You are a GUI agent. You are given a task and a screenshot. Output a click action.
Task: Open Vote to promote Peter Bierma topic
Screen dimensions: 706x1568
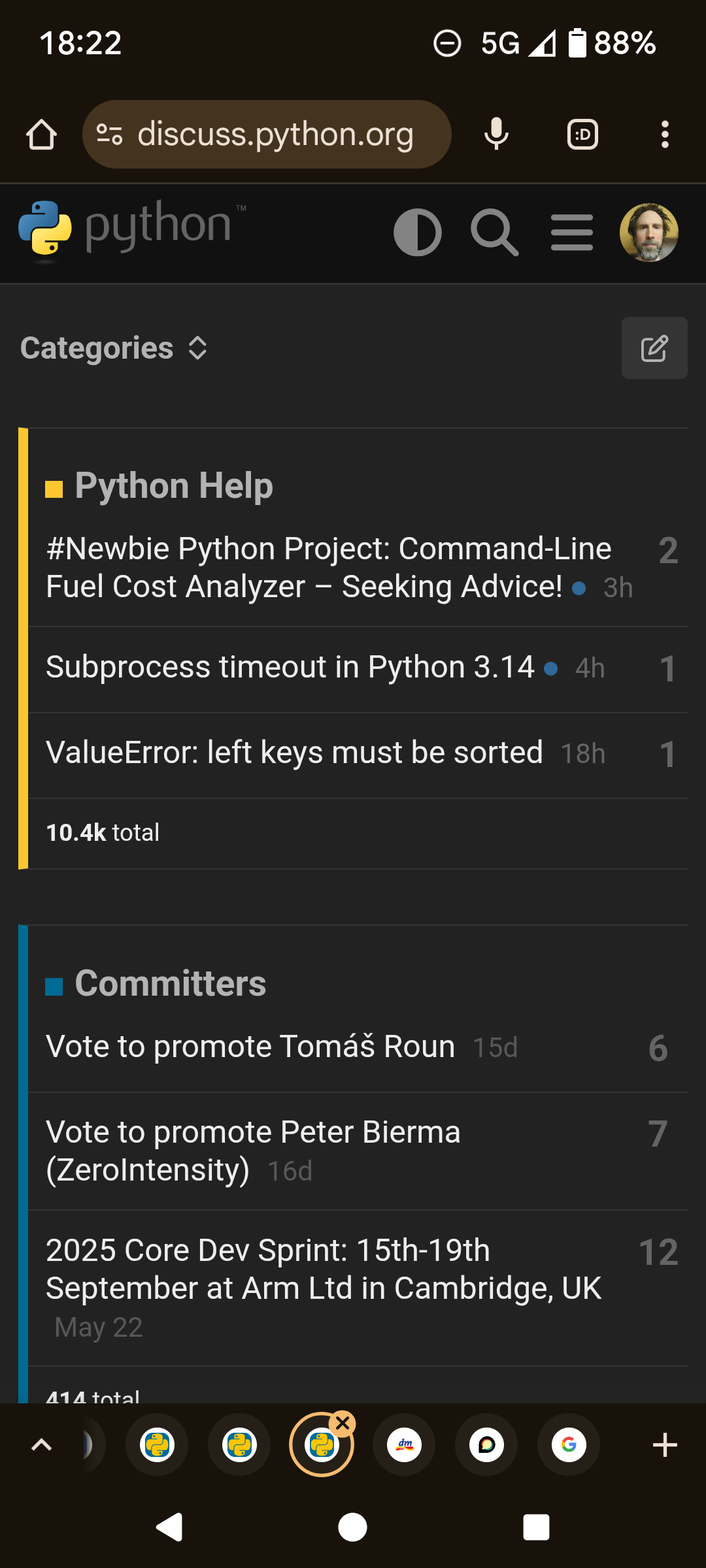click(x=253, y=1151)
